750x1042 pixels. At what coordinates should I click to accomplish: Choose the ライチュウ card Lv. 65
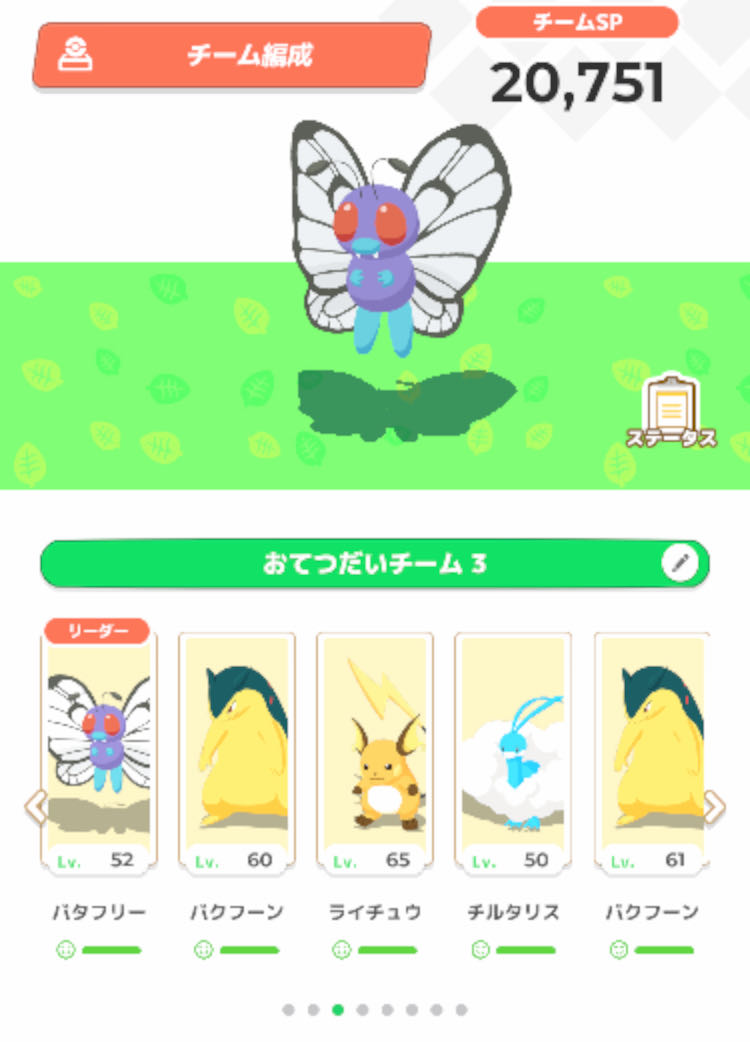(x=374, y=752)
